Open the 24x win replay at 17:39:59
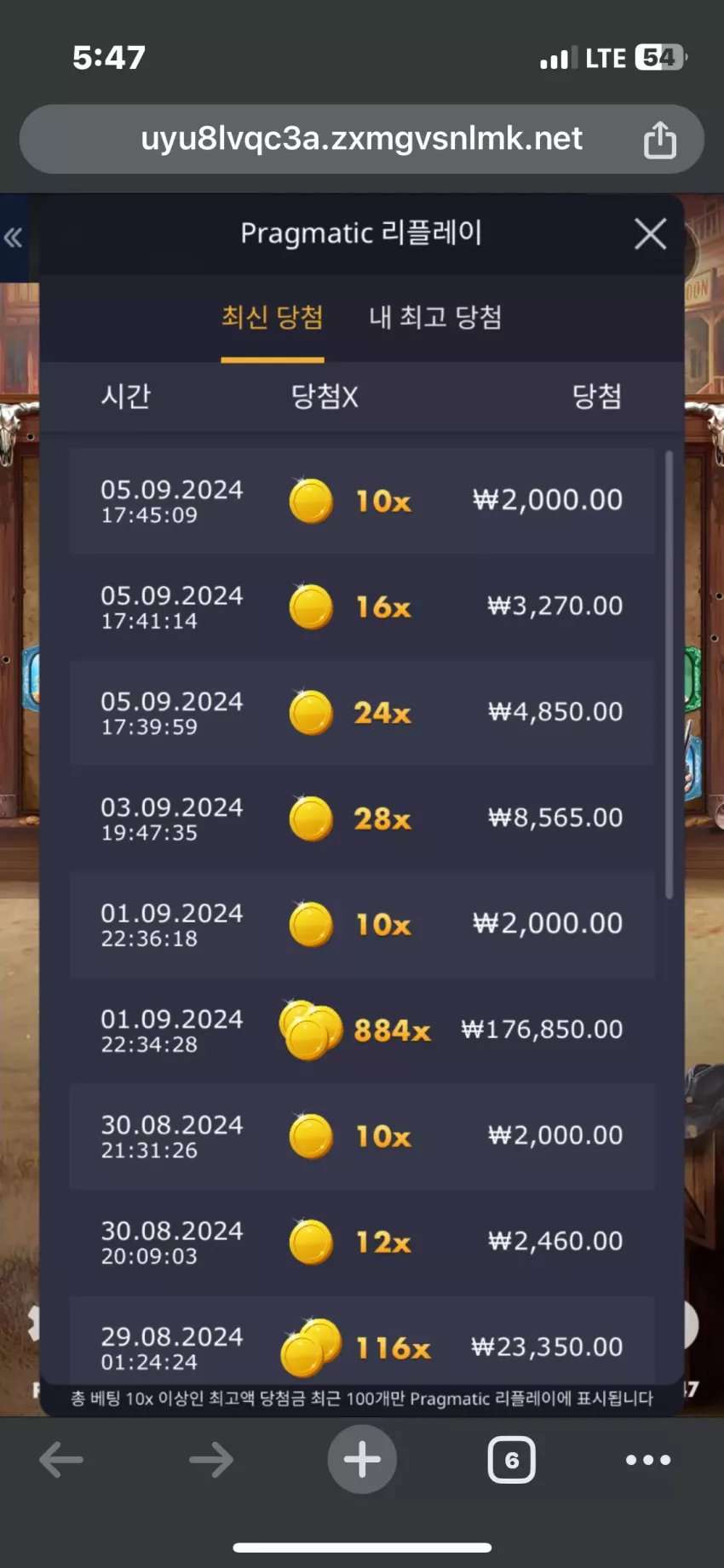724x1568 pixels. [362, 713]
